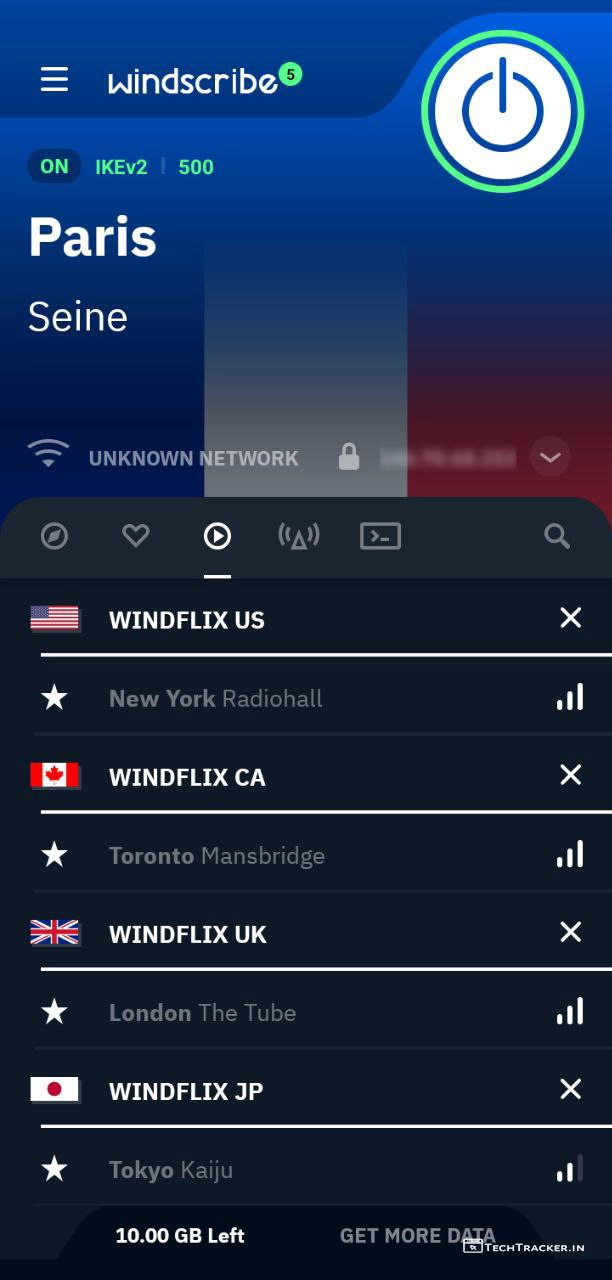Switch to the favorites heart tab
The height and width of the screenshot is (1280, 612).
click(136, 537)
